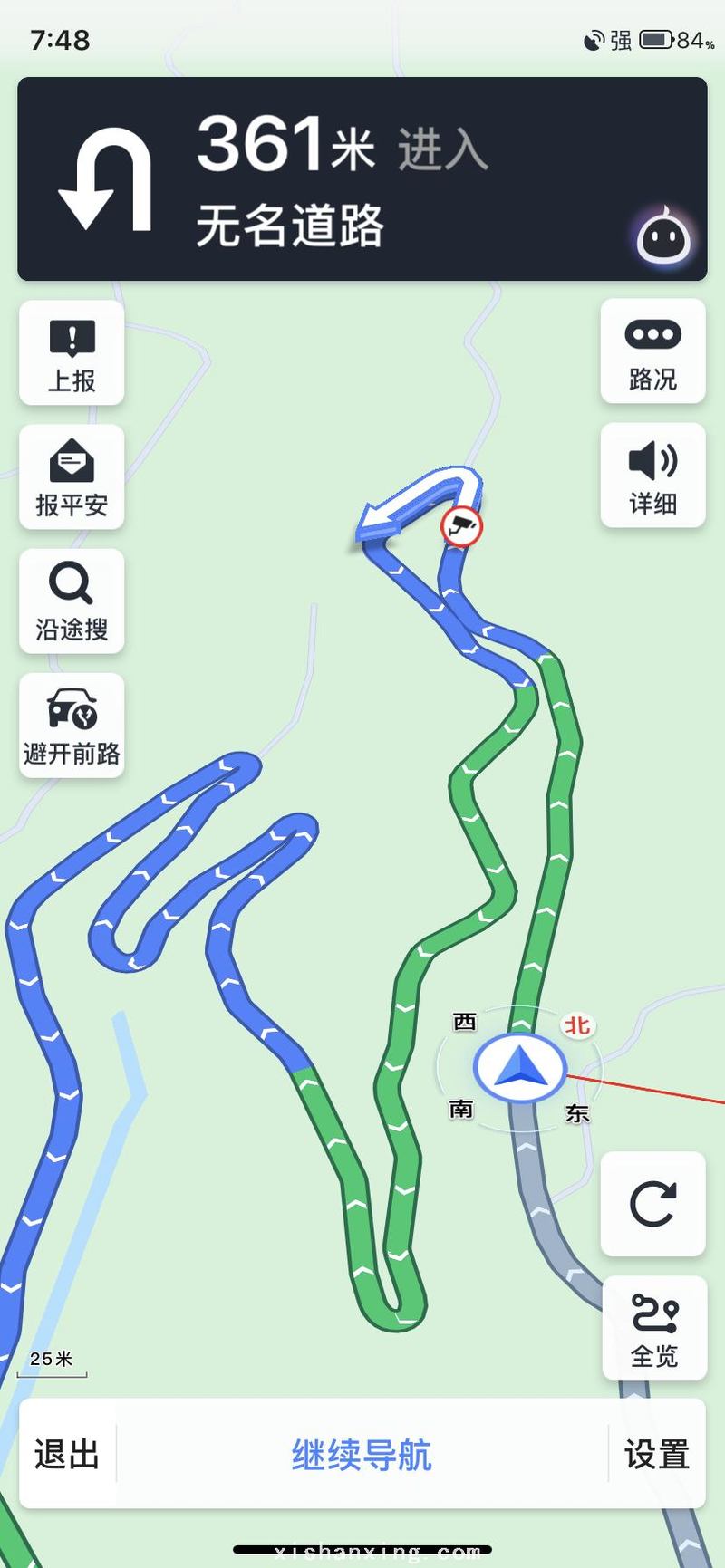Tap 继续导航 to resume navigation
This screenshot has width=725, height=1568.
(362, 1455)
